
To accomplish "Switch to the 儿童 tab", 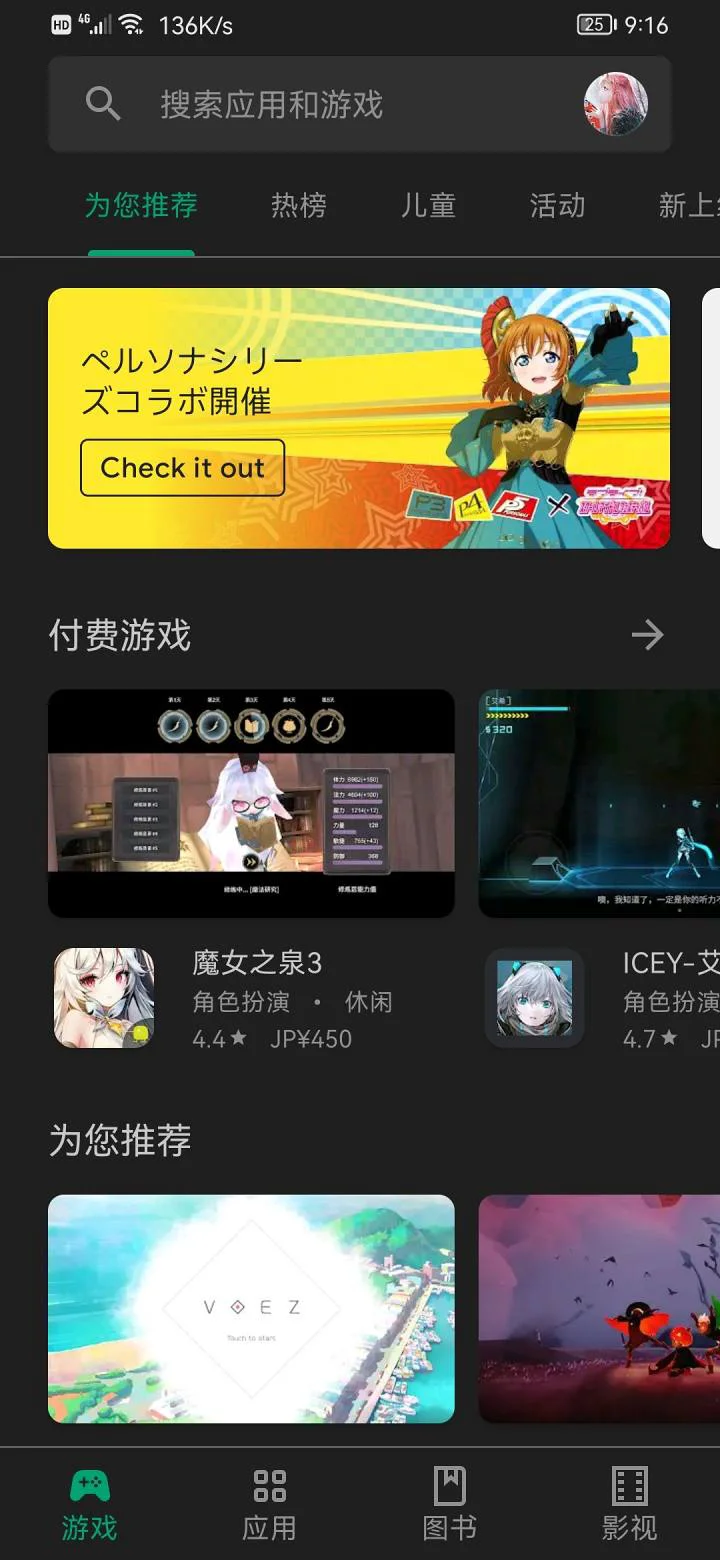I will pos(428,206).
